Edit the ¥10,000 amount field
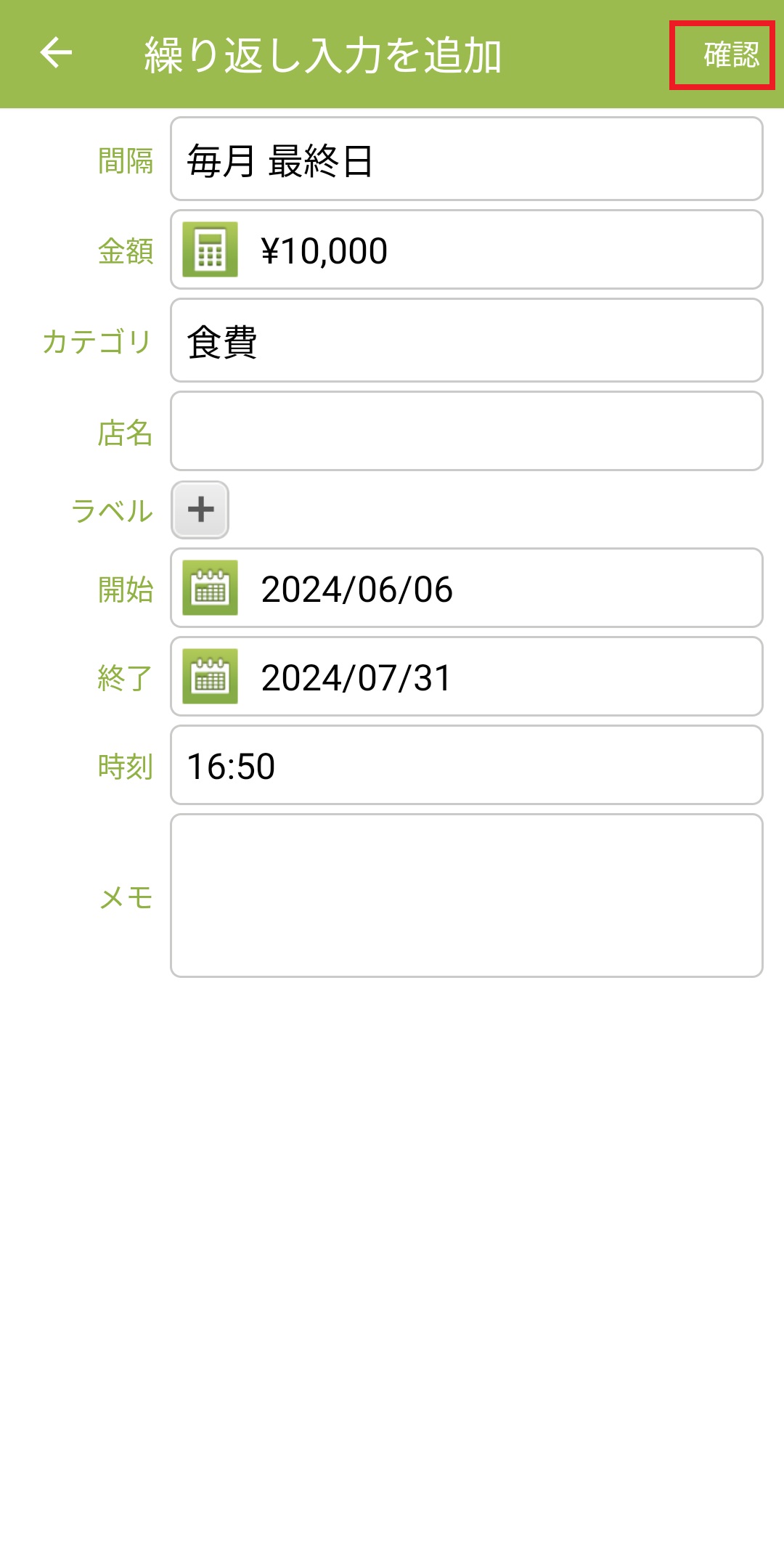 [501, 250]
